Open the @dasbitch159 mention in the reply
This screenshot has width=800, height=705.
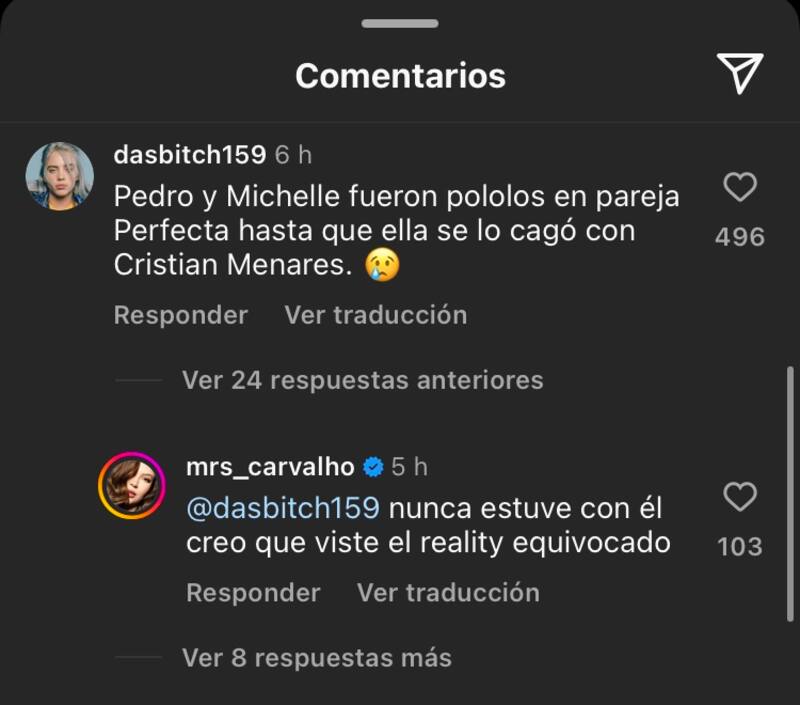(x=283, y=508)
